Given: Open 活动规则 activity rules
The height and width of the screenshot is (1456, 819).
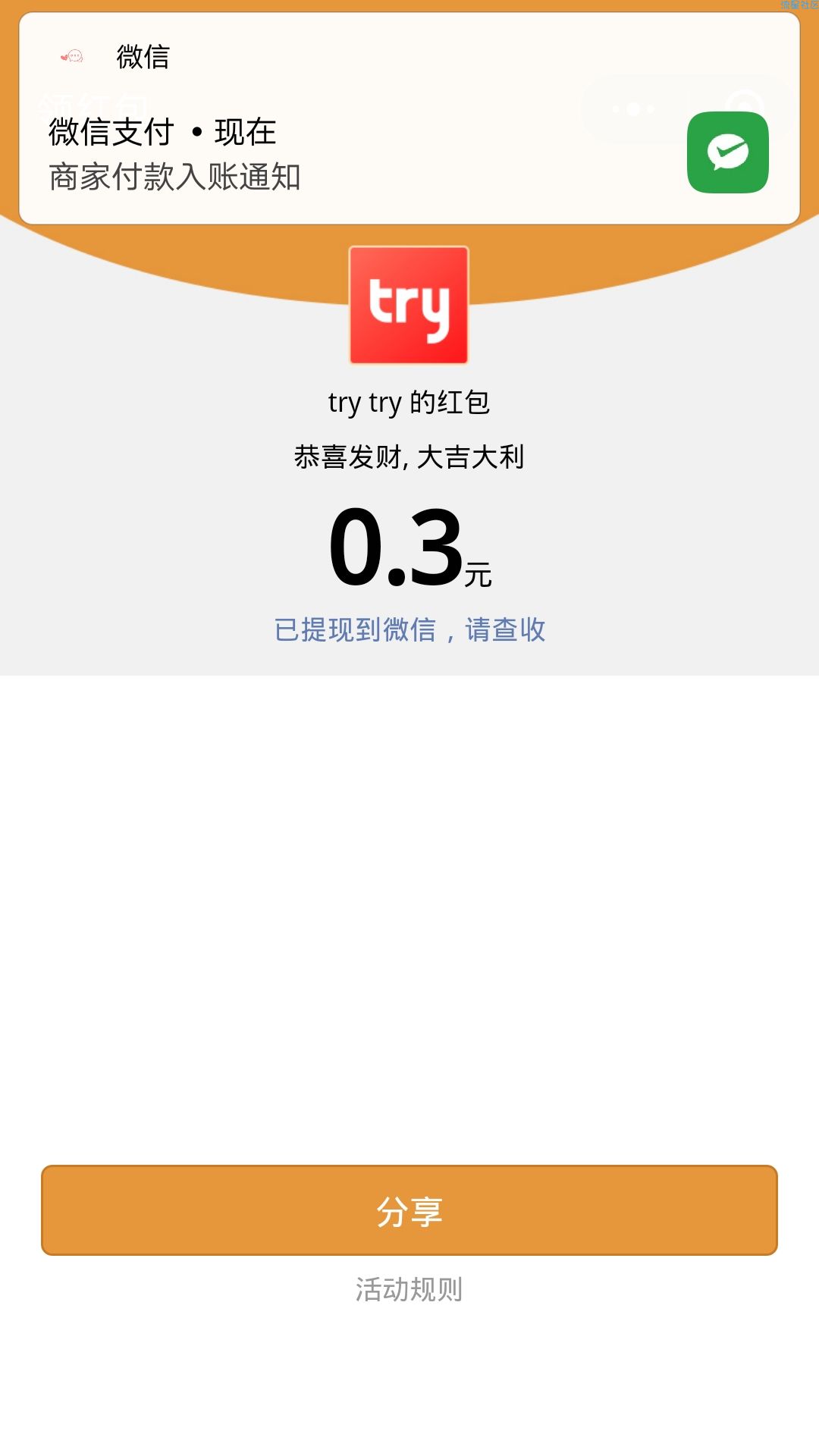Looking at the screenshot, I should (x=409, y=1289).
